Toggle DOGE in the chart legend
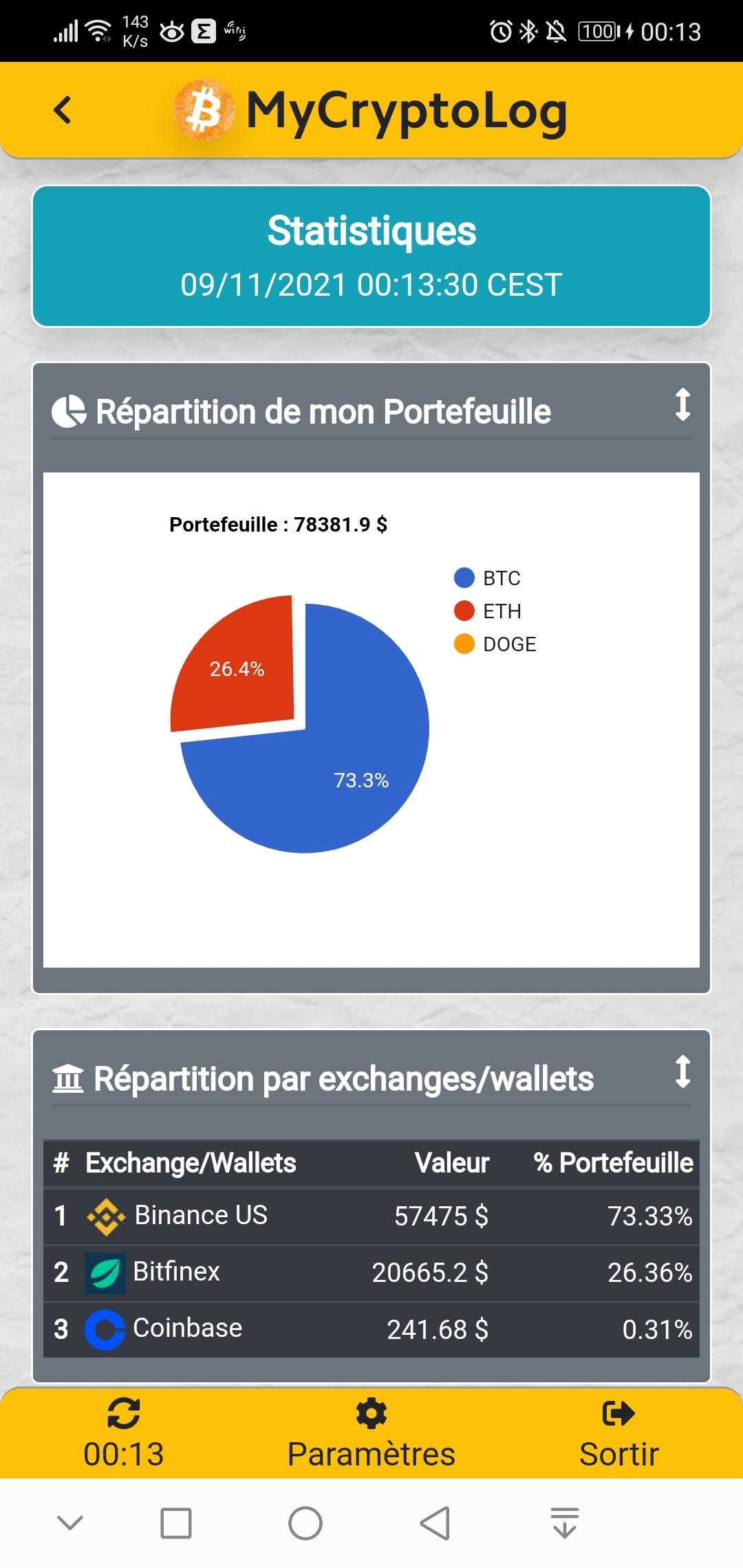 pyautogui.click(x=495, y=644)
